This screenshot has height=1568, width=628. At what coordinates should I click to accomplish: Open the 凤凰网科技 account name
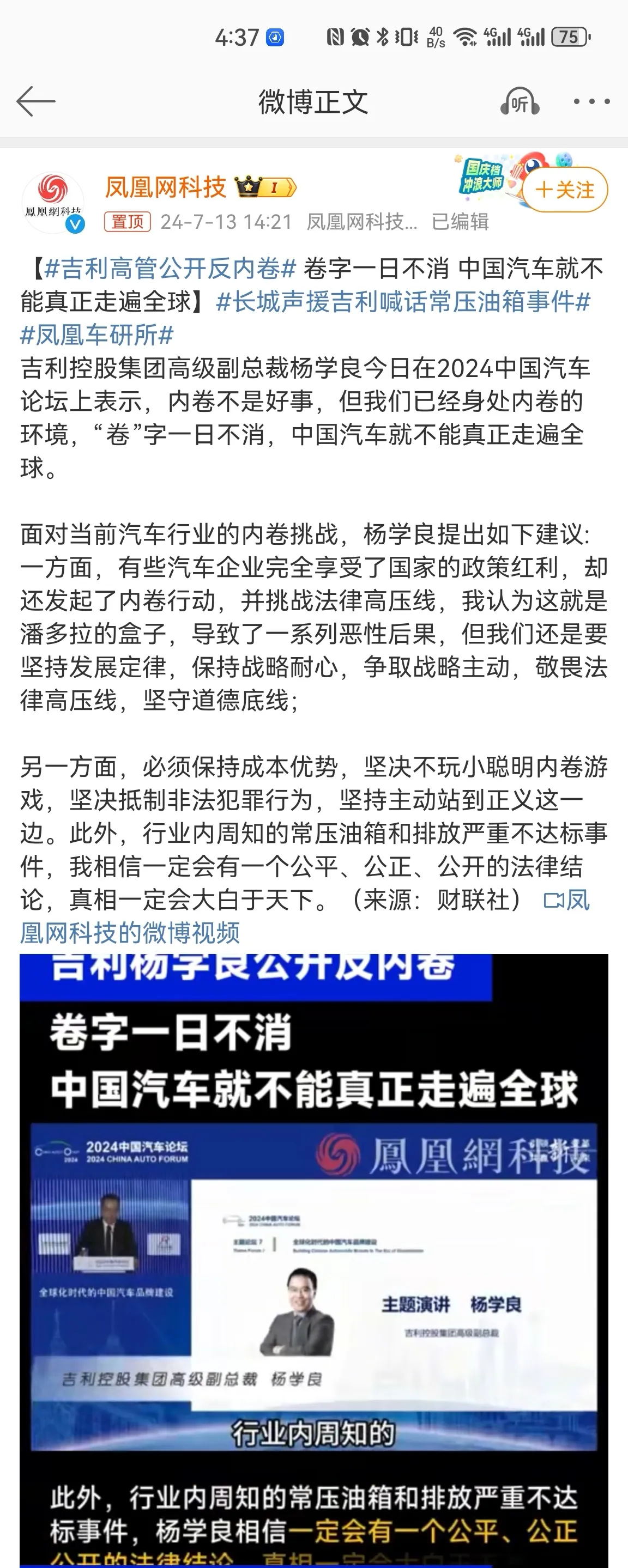pyautogui.click(x=166, y=187)
